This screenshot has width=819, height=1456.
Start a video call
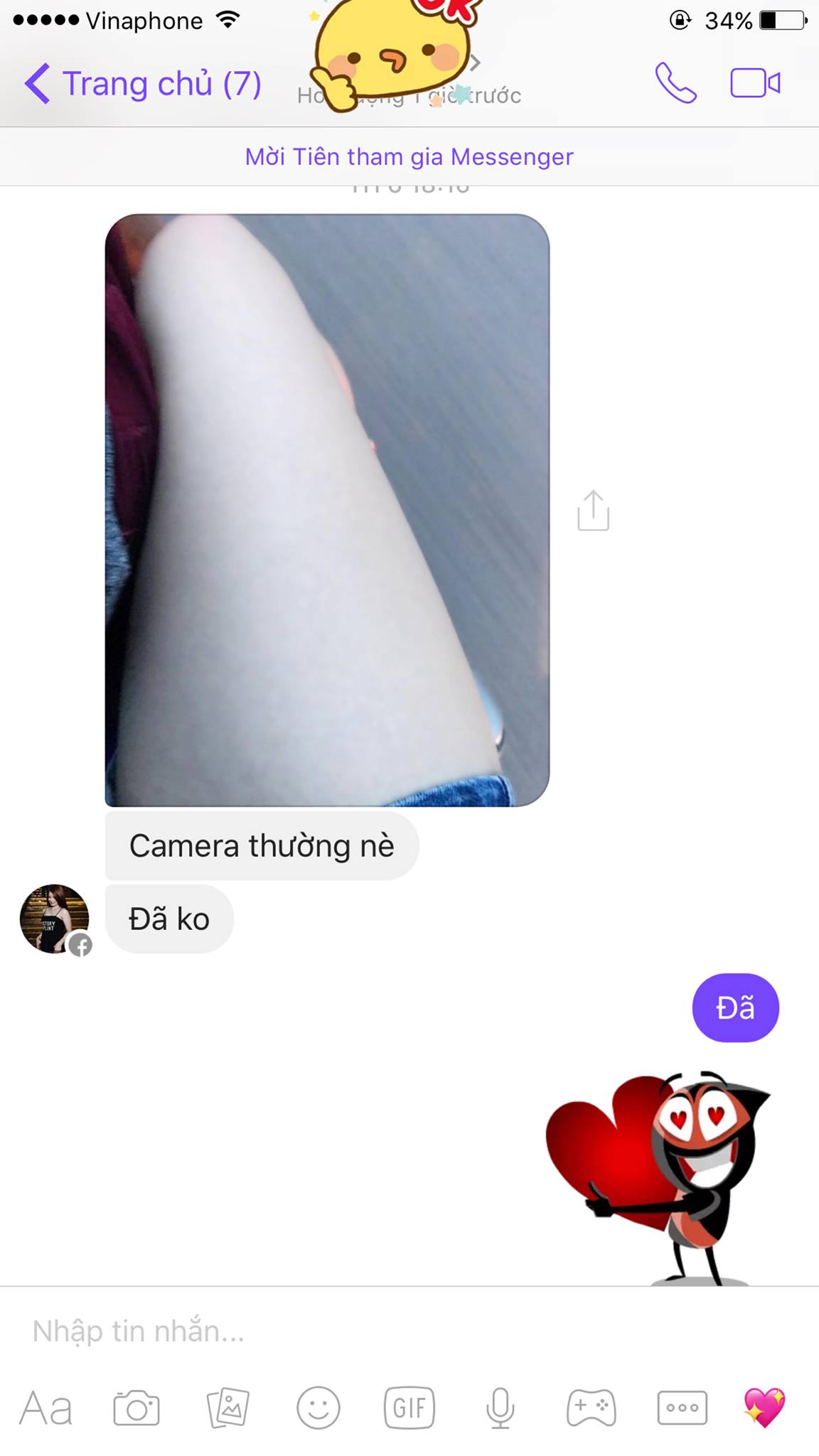point(755,84)
